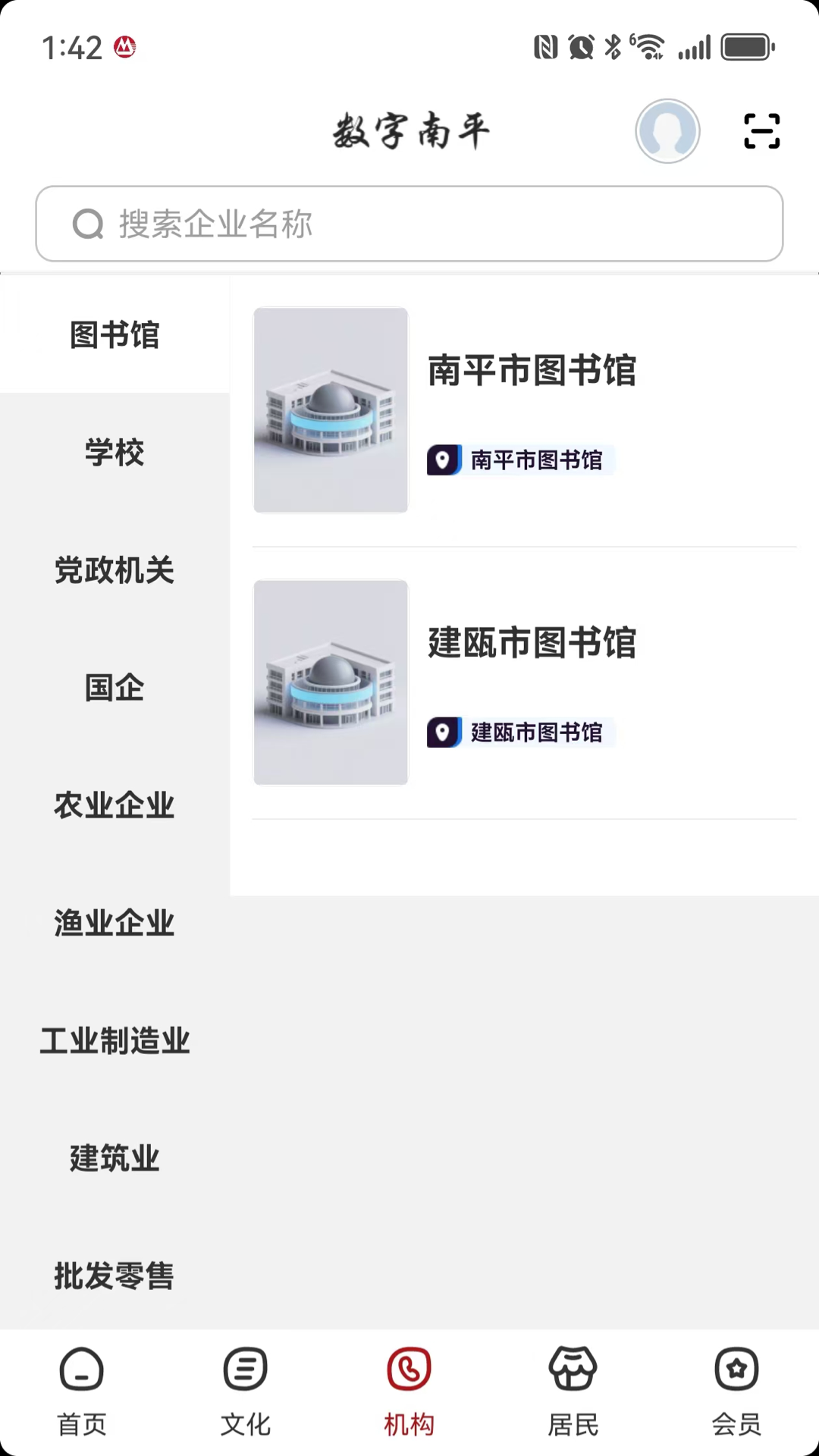Click the search magnifier icon
The image size is (819, 1456).
click(x=88, y=224)
